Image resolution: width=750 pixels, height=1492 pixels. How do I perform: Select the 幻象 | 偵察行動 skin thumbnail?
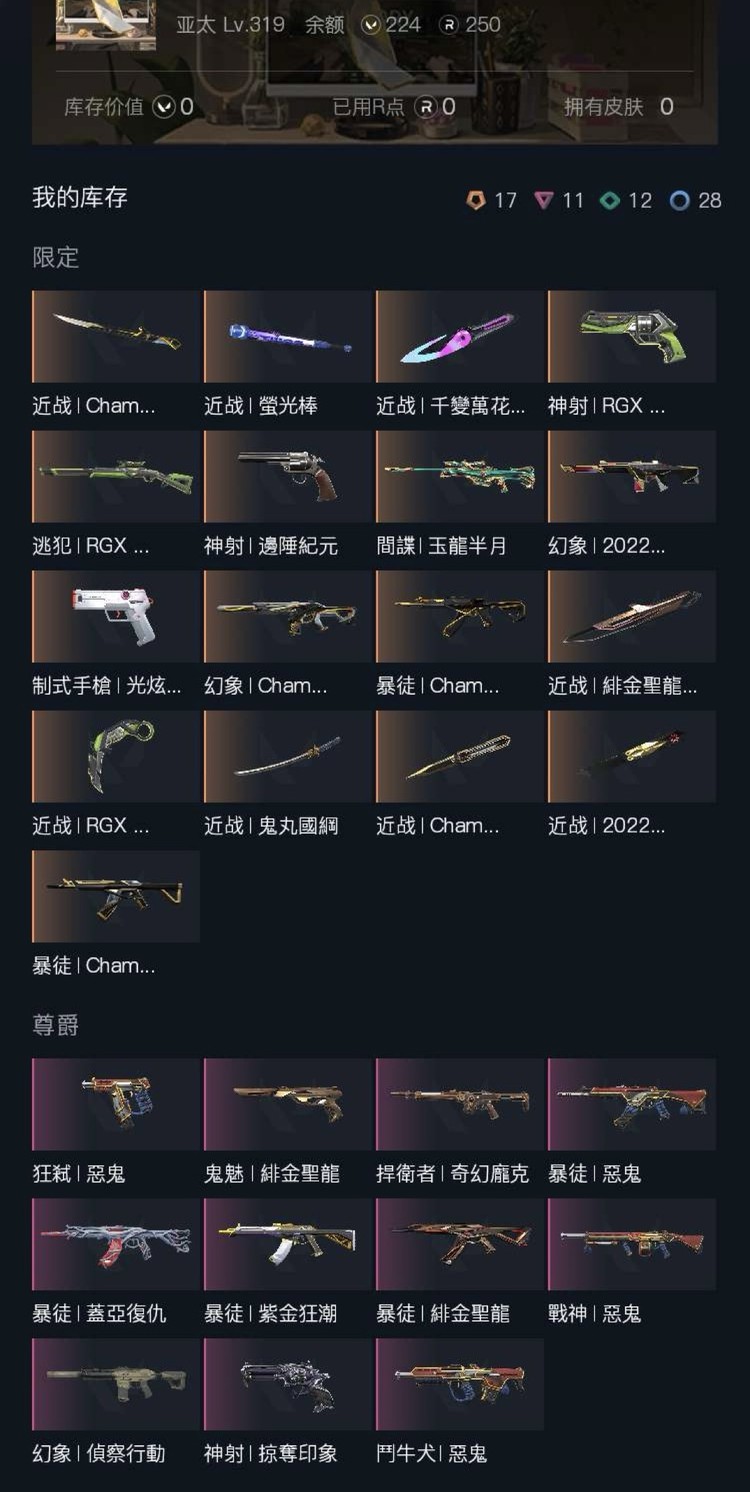(x=114, y=1383)
